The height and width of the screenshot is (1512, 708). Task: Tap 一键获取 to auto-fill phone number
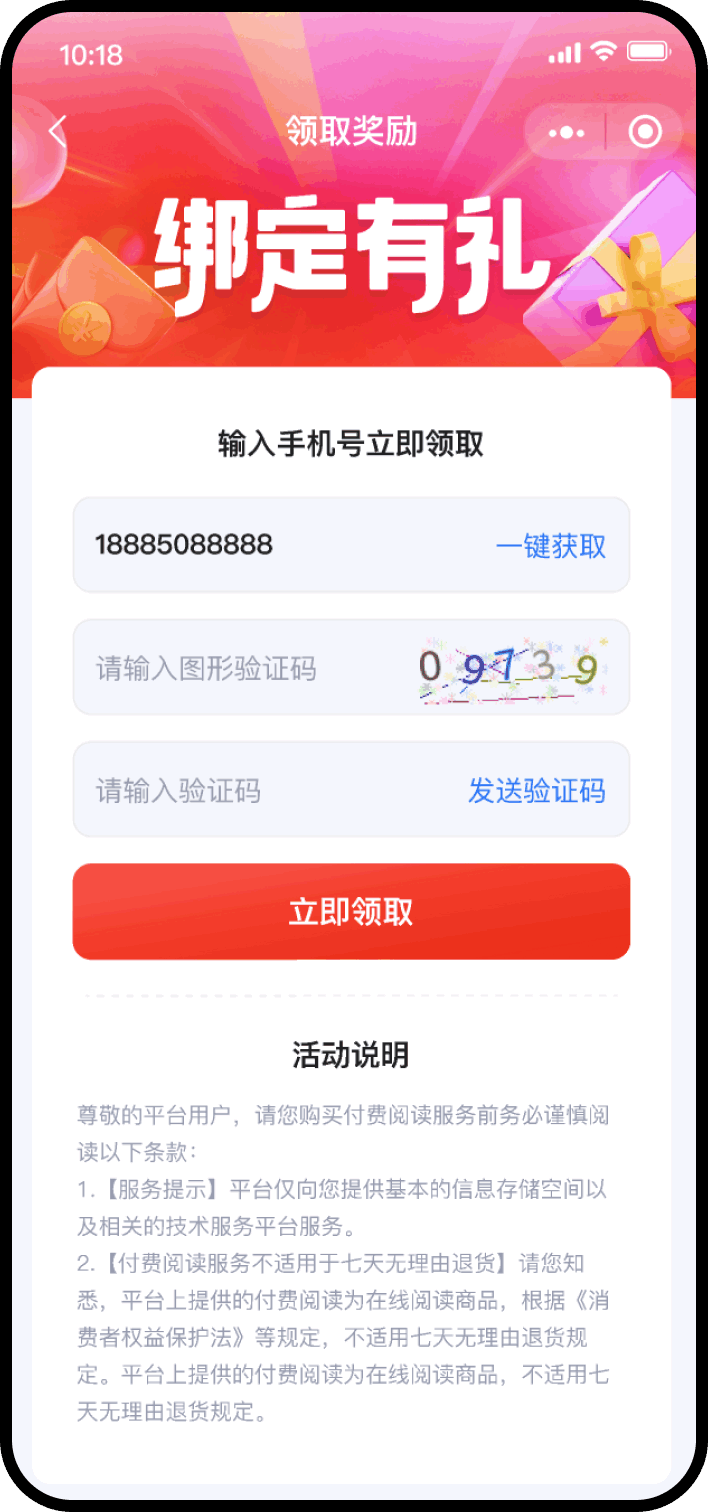pyautogui.click(x=551, y=546)
